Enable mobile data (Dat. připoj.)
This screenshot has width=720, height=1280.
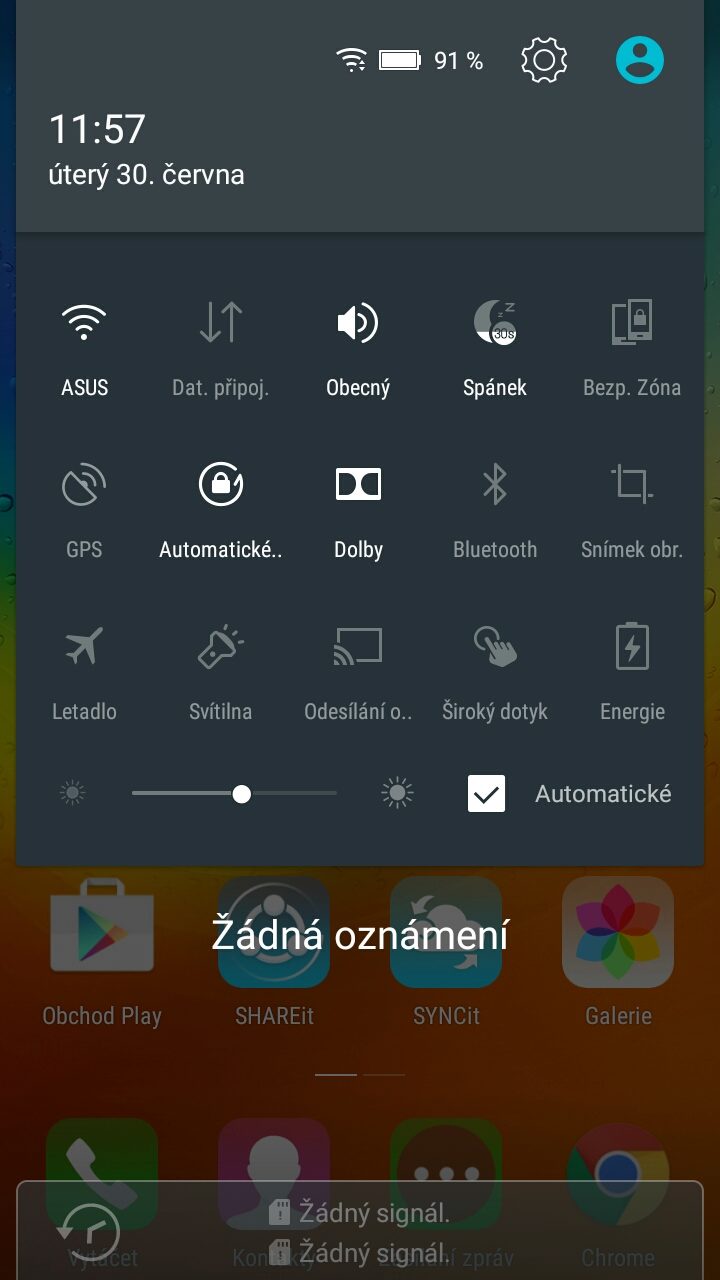tap(220, 345)
